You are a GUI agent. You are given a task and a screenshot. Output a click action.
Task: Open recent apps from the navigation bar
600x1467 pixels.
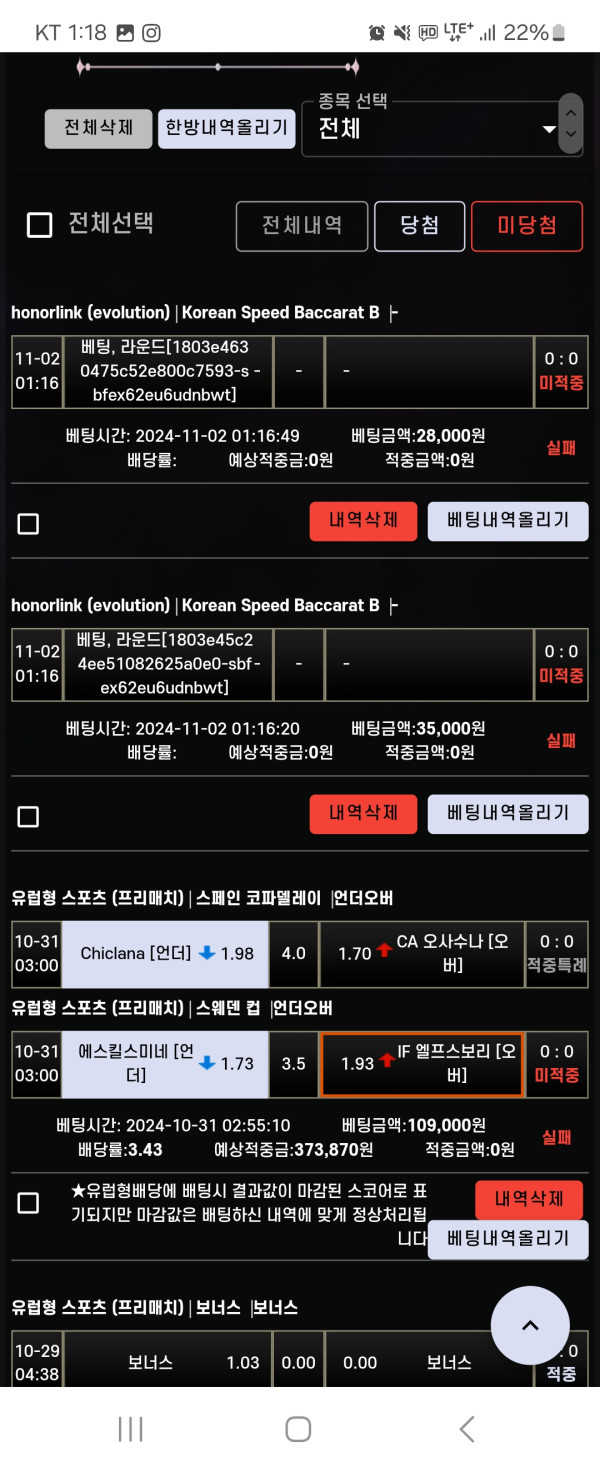coord(131,1429)
